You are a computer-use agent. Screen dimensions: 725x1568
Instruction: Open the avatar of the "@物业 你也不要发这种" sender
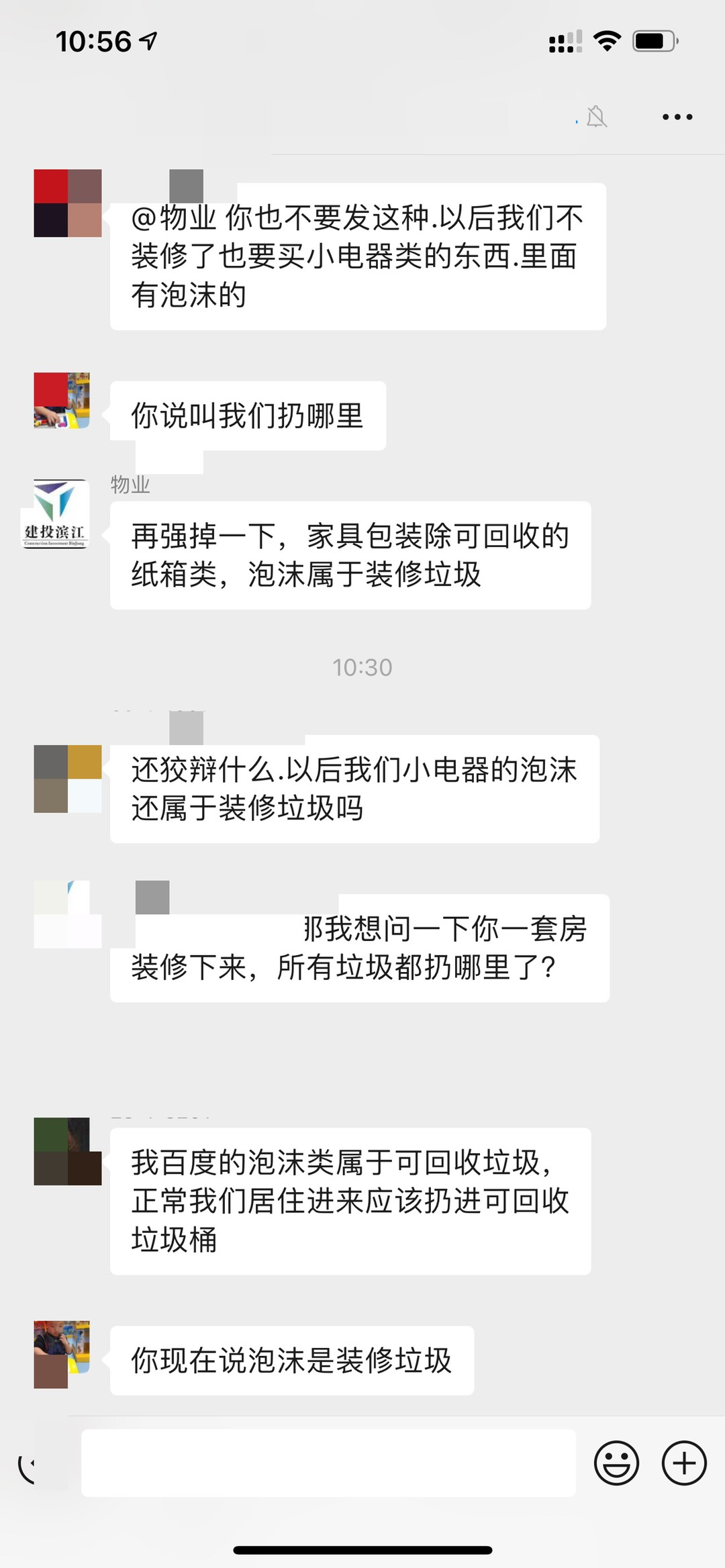(68, 203)
